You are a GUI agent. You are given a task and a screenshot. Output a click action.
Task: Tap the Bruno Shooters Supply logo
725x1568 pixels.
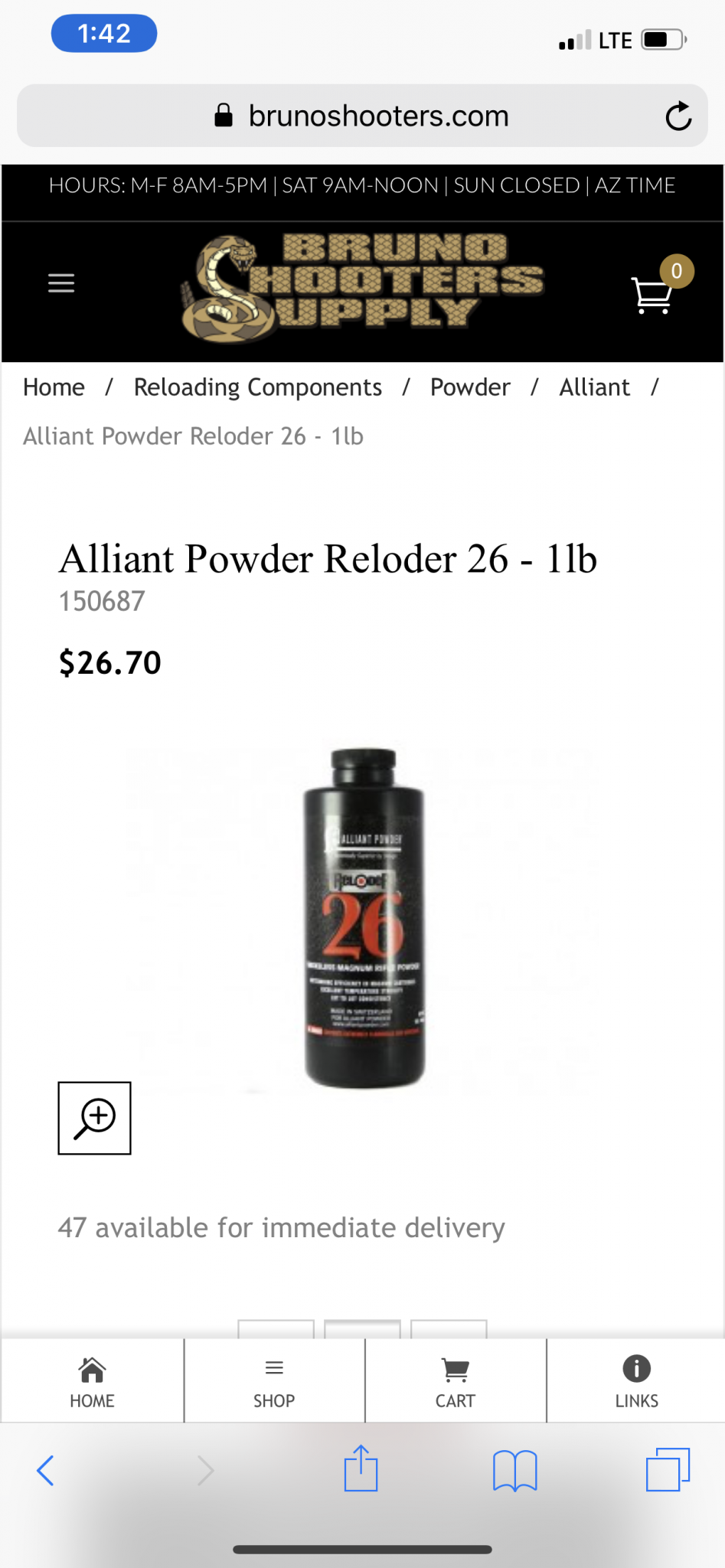pyautogui.click(x=362, y=288)
